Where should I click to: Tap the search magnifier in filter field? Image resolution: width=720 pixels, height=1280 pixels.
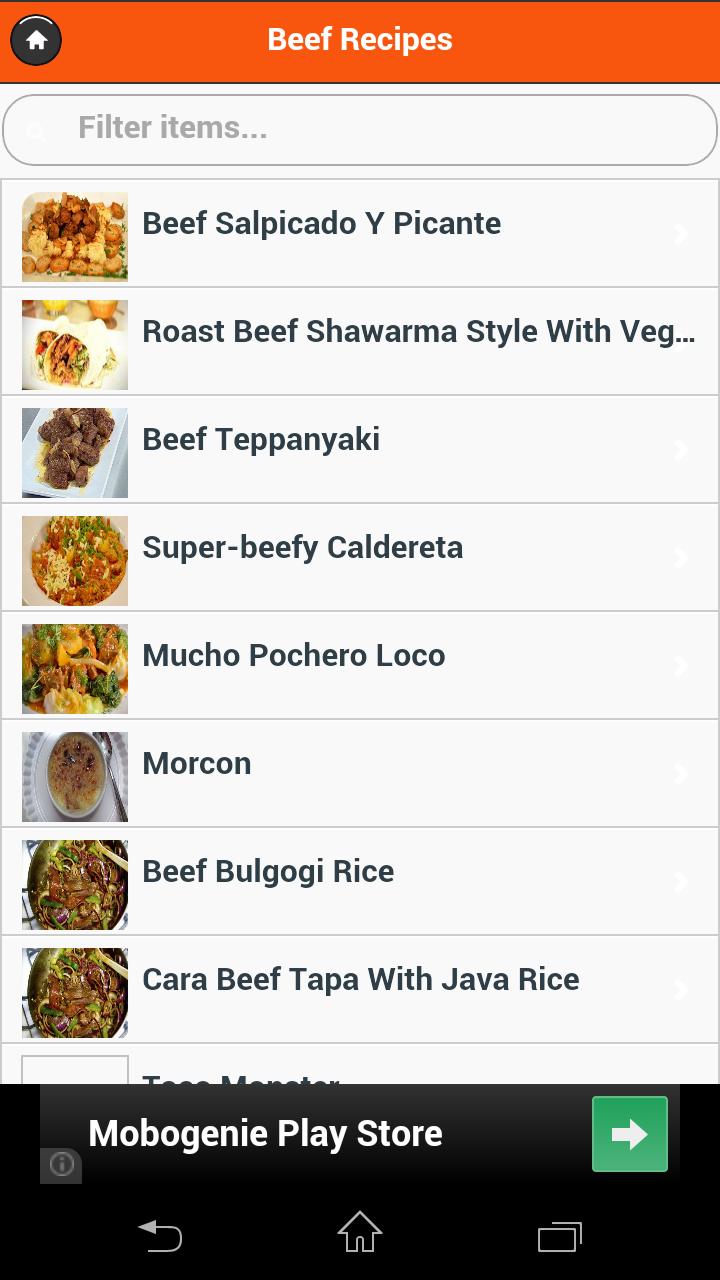tap(36, 132)
